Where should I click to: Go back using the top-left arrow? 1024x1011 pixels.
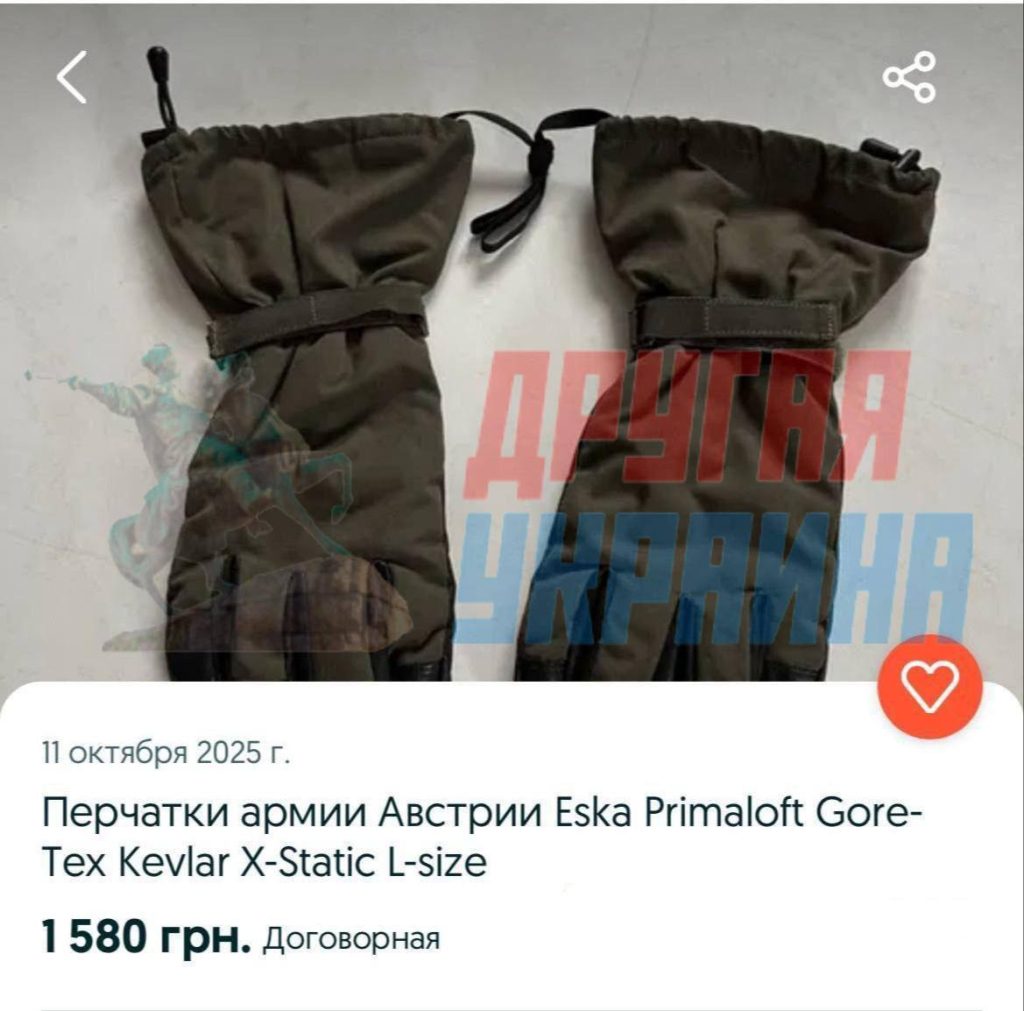coord(72,78)
